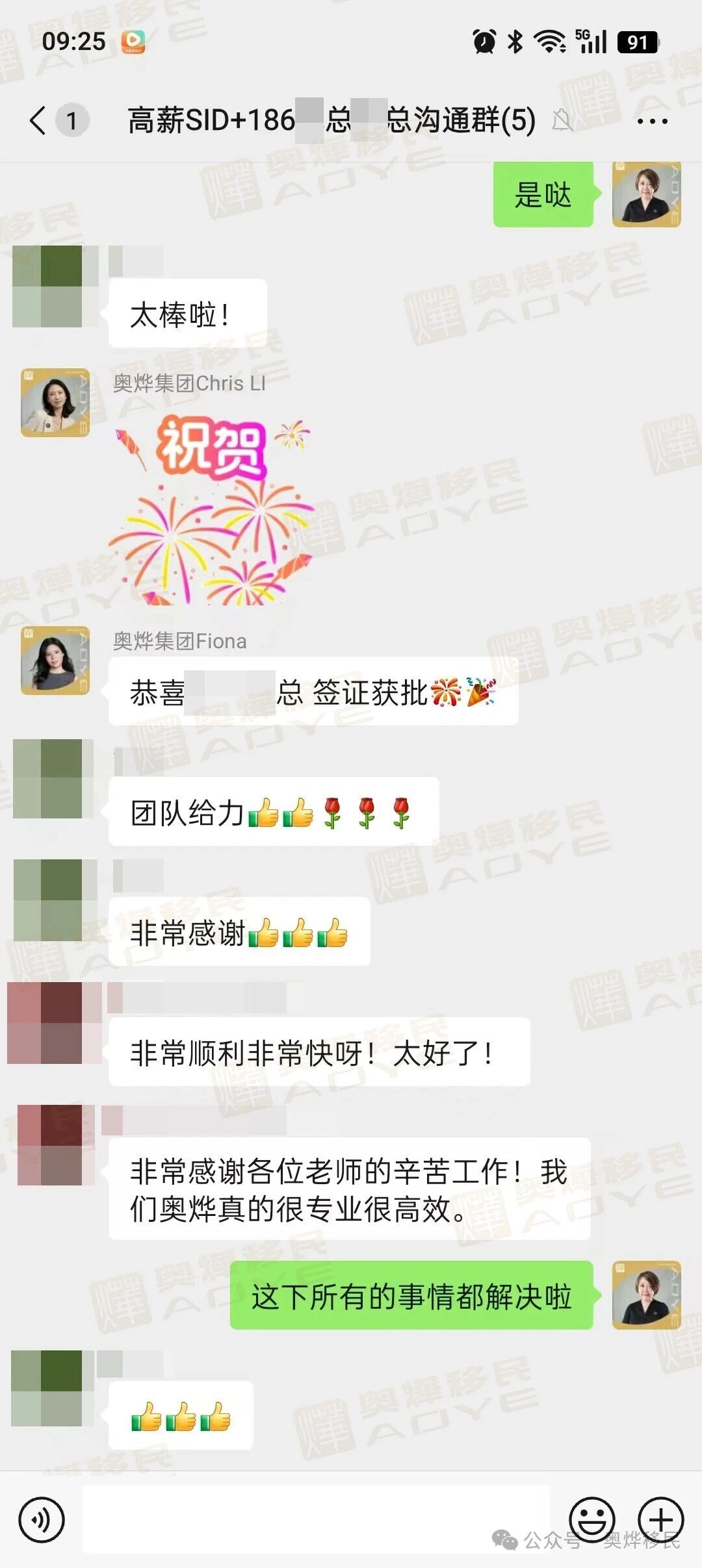
Task: Switch to voice message input
Action: [x=42, y=1520]
